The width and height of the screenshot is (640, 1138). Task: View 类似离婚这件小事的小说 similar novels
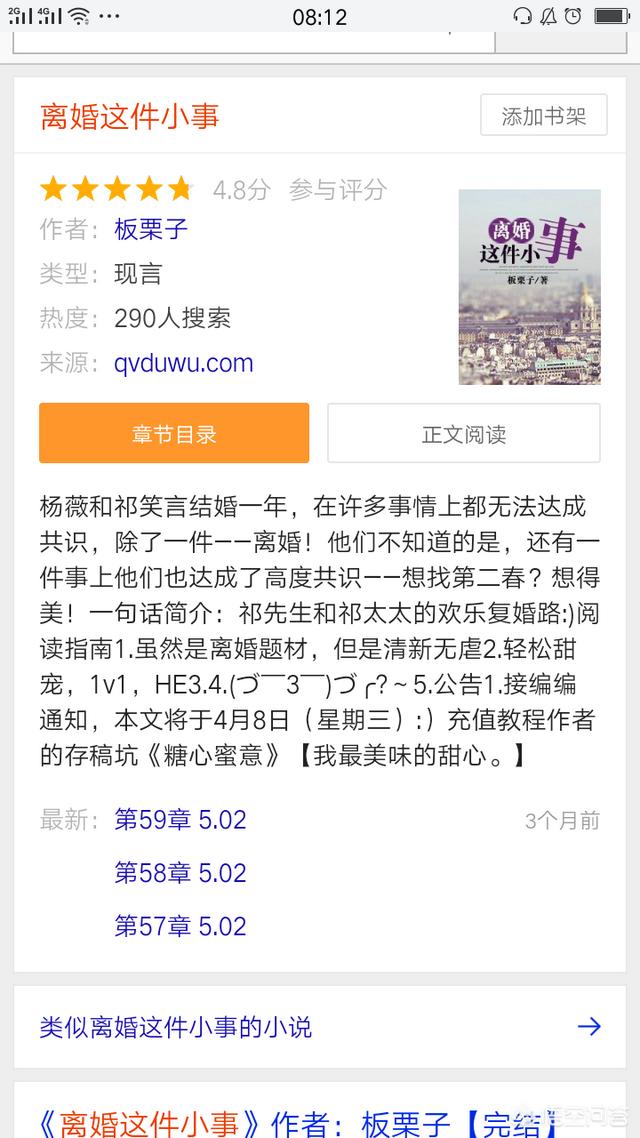tap(320, 1026)
